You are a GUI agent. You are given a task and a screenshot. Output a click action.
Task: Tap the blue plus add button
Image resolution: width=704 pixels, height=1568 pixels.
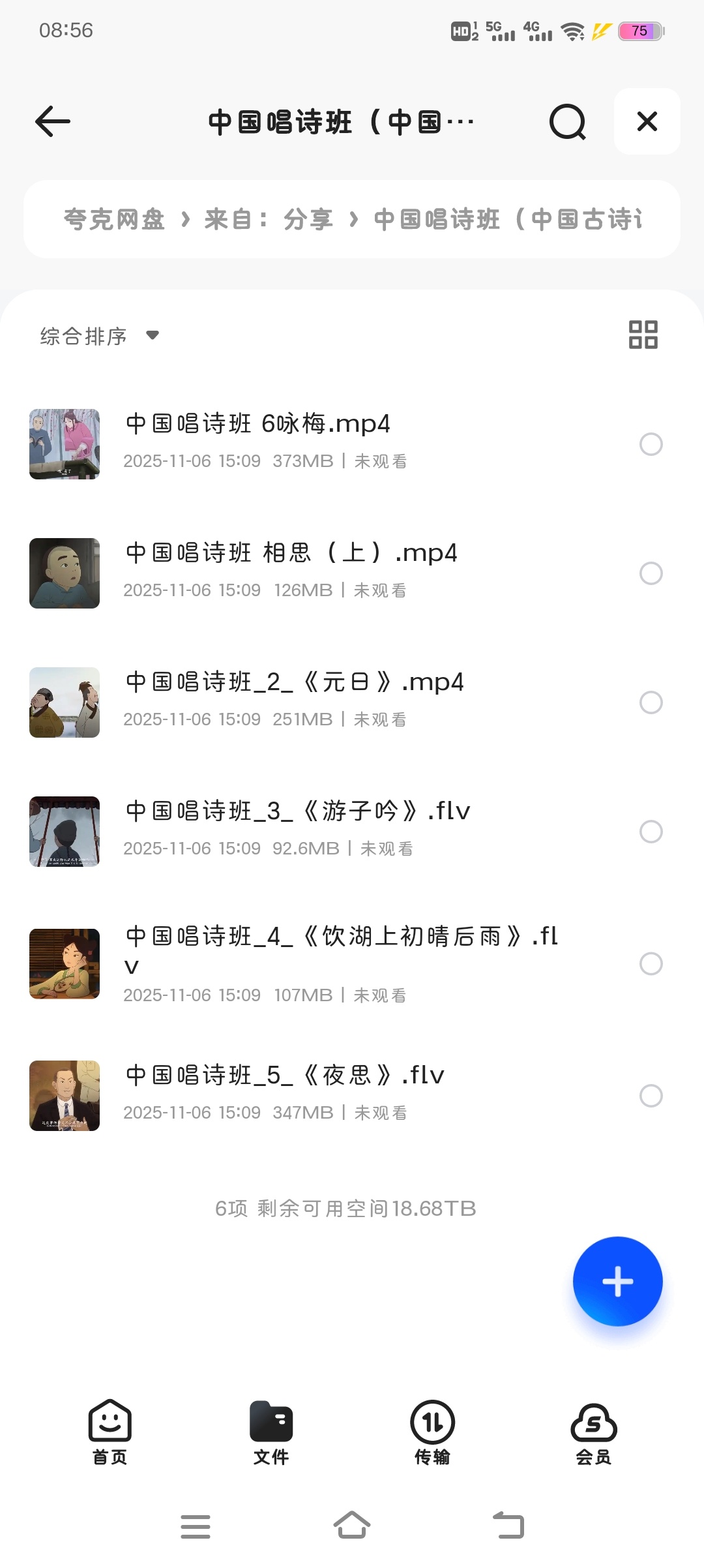coord(617,1282)
